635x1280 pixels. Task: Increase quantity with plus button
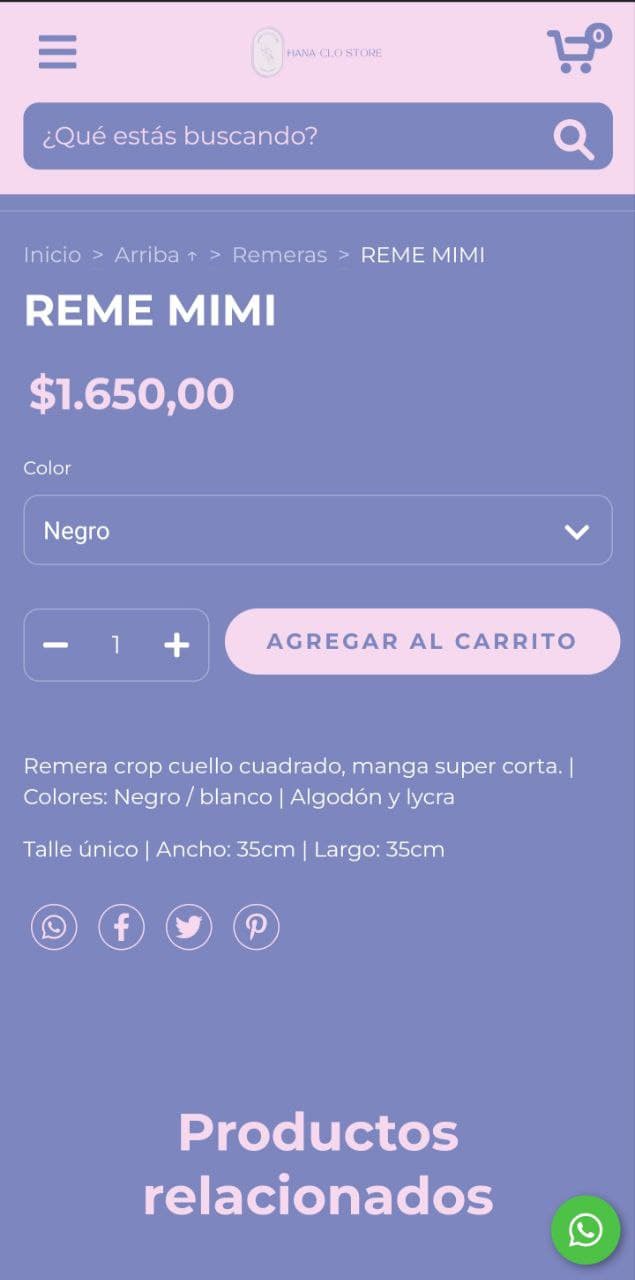[177, 646]
